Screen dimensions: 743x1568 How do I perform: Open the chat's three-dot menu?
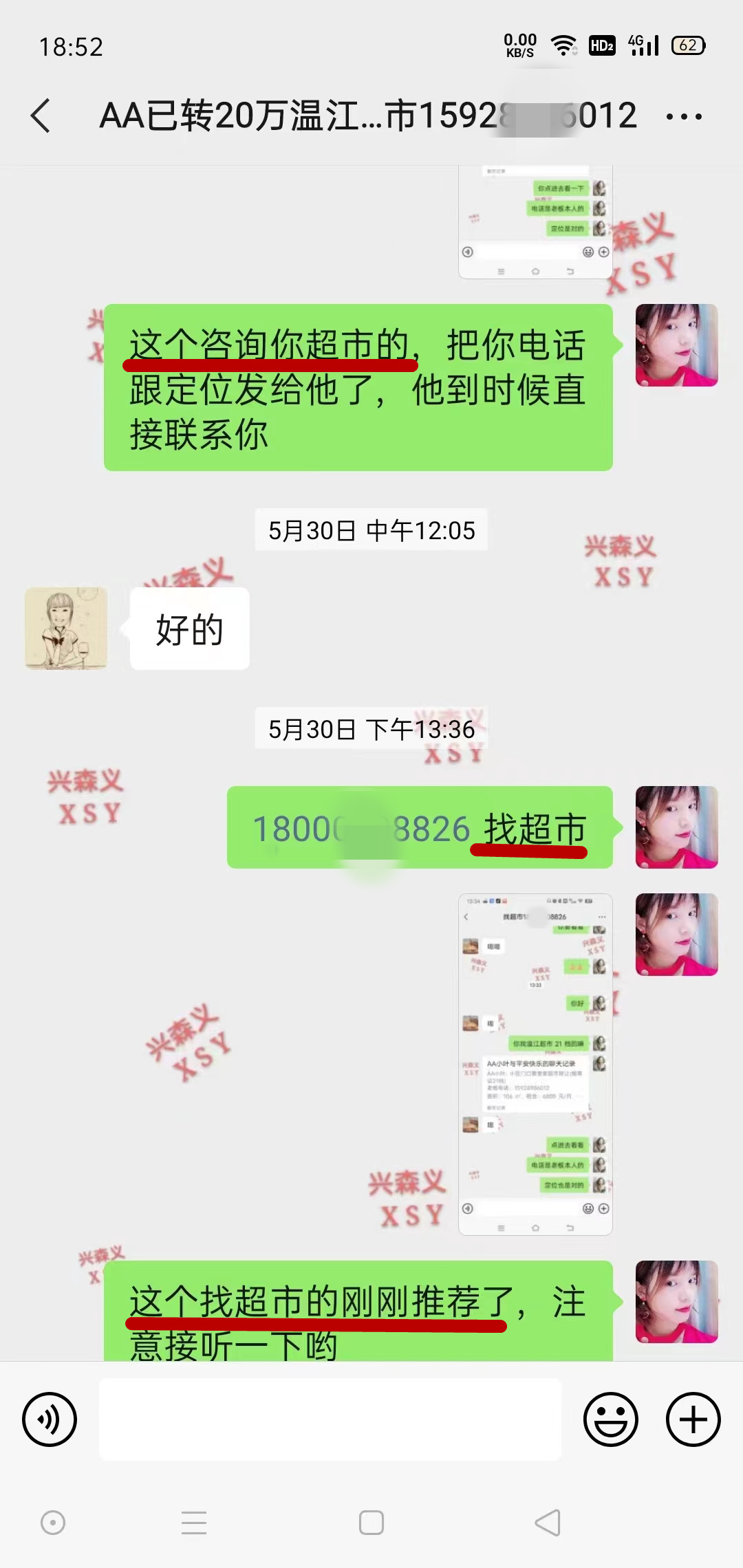click(x=684, y=117)
